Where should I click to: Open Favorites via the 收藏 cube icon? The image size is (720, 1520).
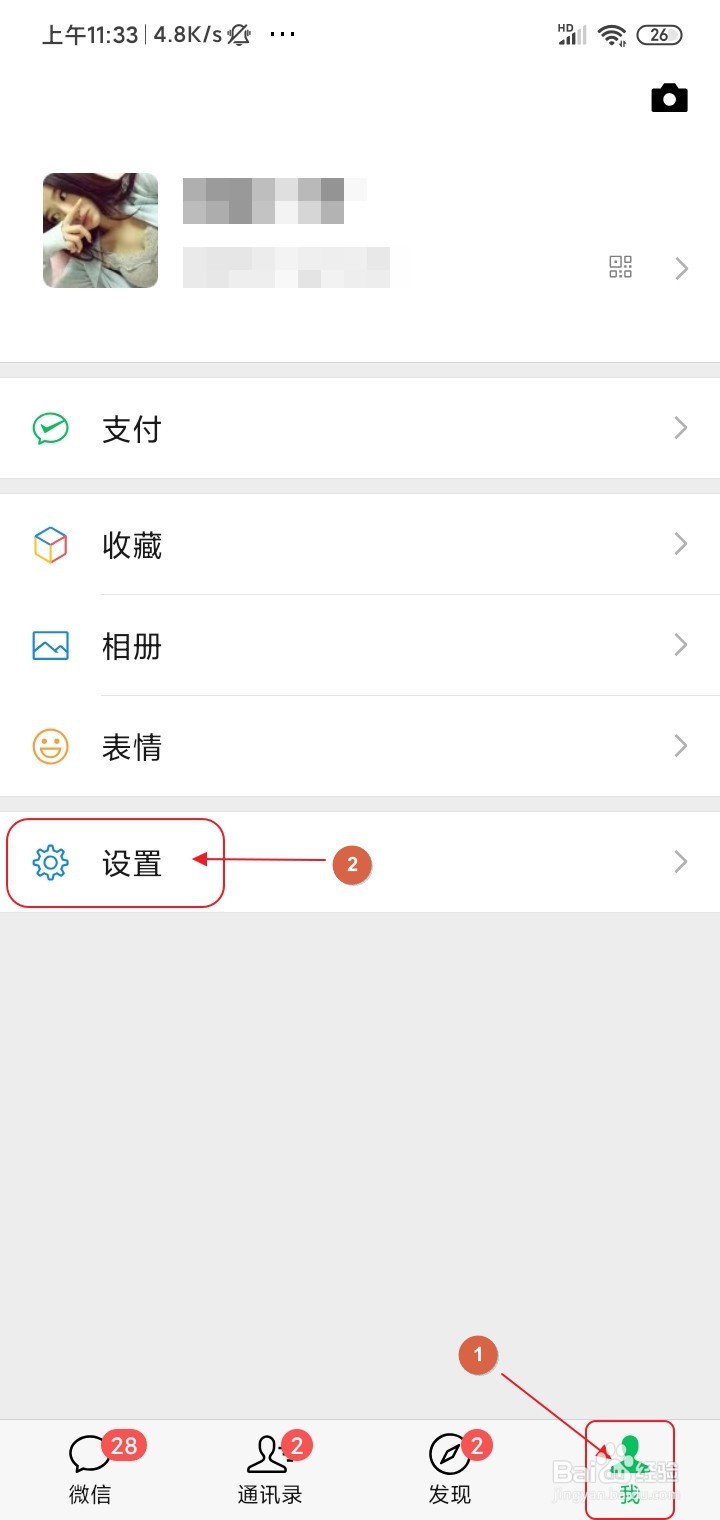pos(50,545)
